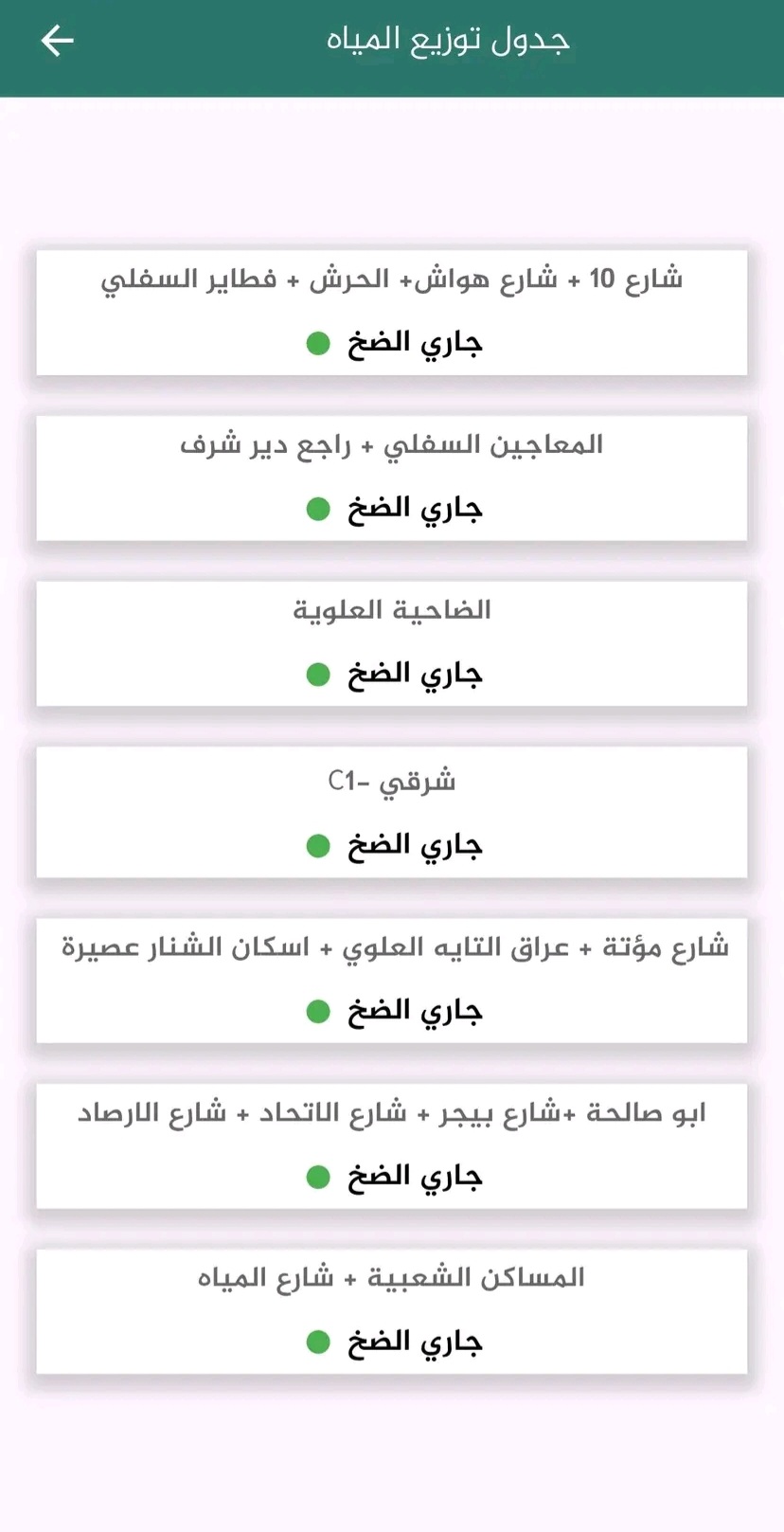Go back from the water distribution schedule
The width and height of the screenshot is (784, 1532).
click(57, 41)
